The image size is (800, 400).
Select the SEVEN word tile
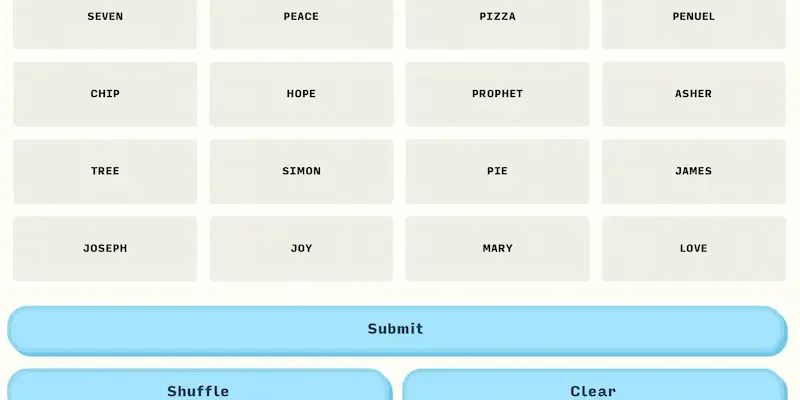pos(105,18)
